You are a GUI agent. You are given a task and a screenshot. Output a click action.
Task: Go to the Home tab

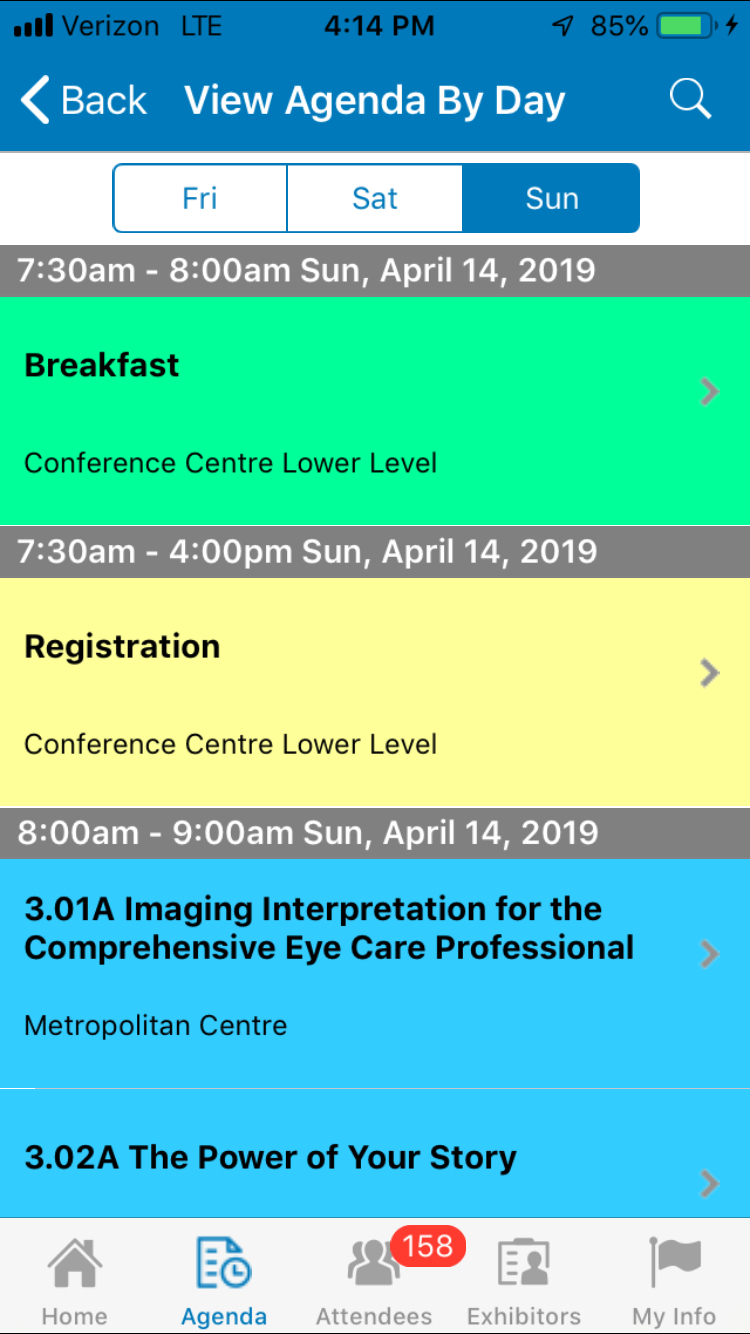(x=75, y=1280)
